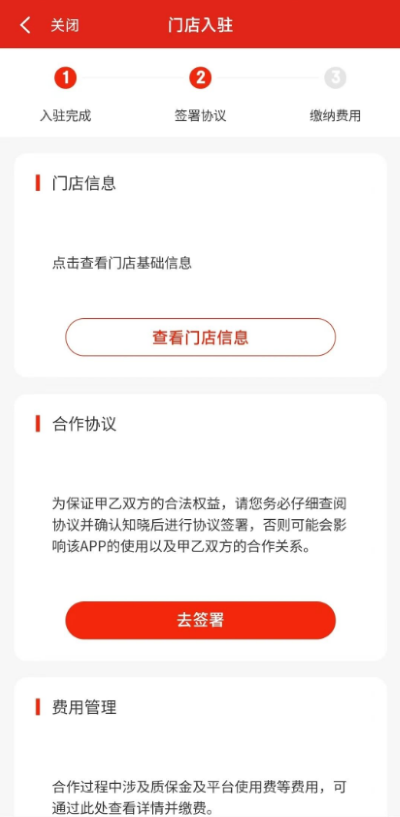Image resolution: width=400 pixels, height=817 pixels.
Task: Open 查看门店信息 to view store details
Action: coord(201,337)
